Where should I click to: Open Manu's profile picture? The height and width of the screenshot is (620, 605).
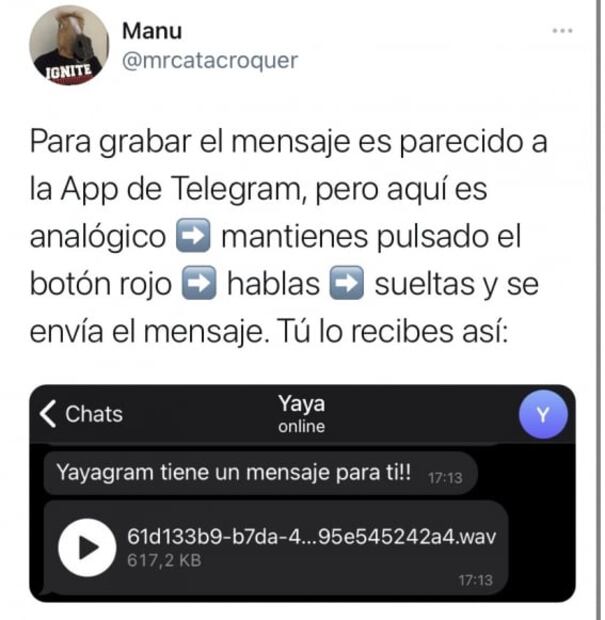tap(69, 45)
